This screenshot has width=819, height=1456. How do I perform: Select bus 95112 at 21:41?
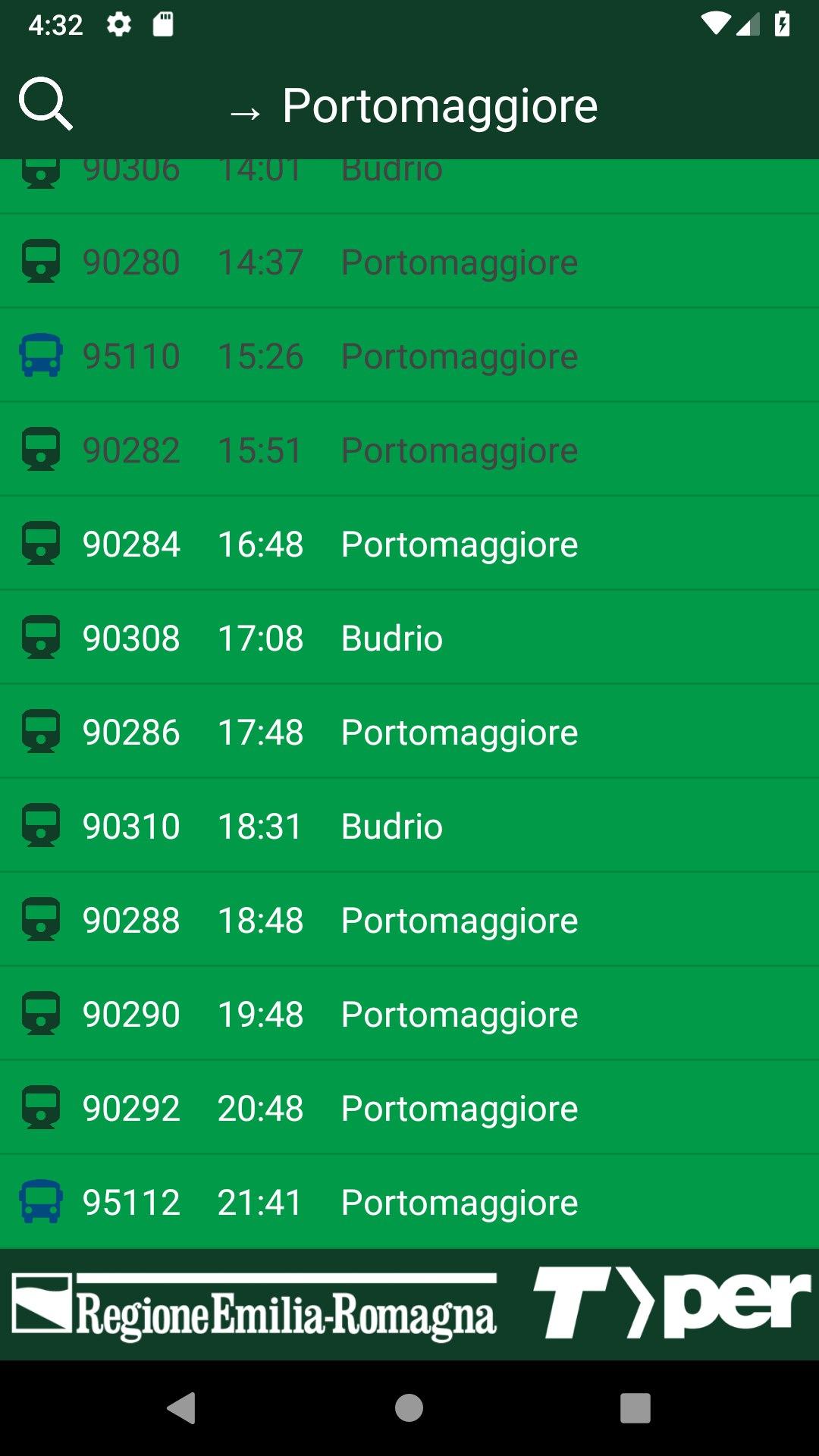tap(409, 1202)
